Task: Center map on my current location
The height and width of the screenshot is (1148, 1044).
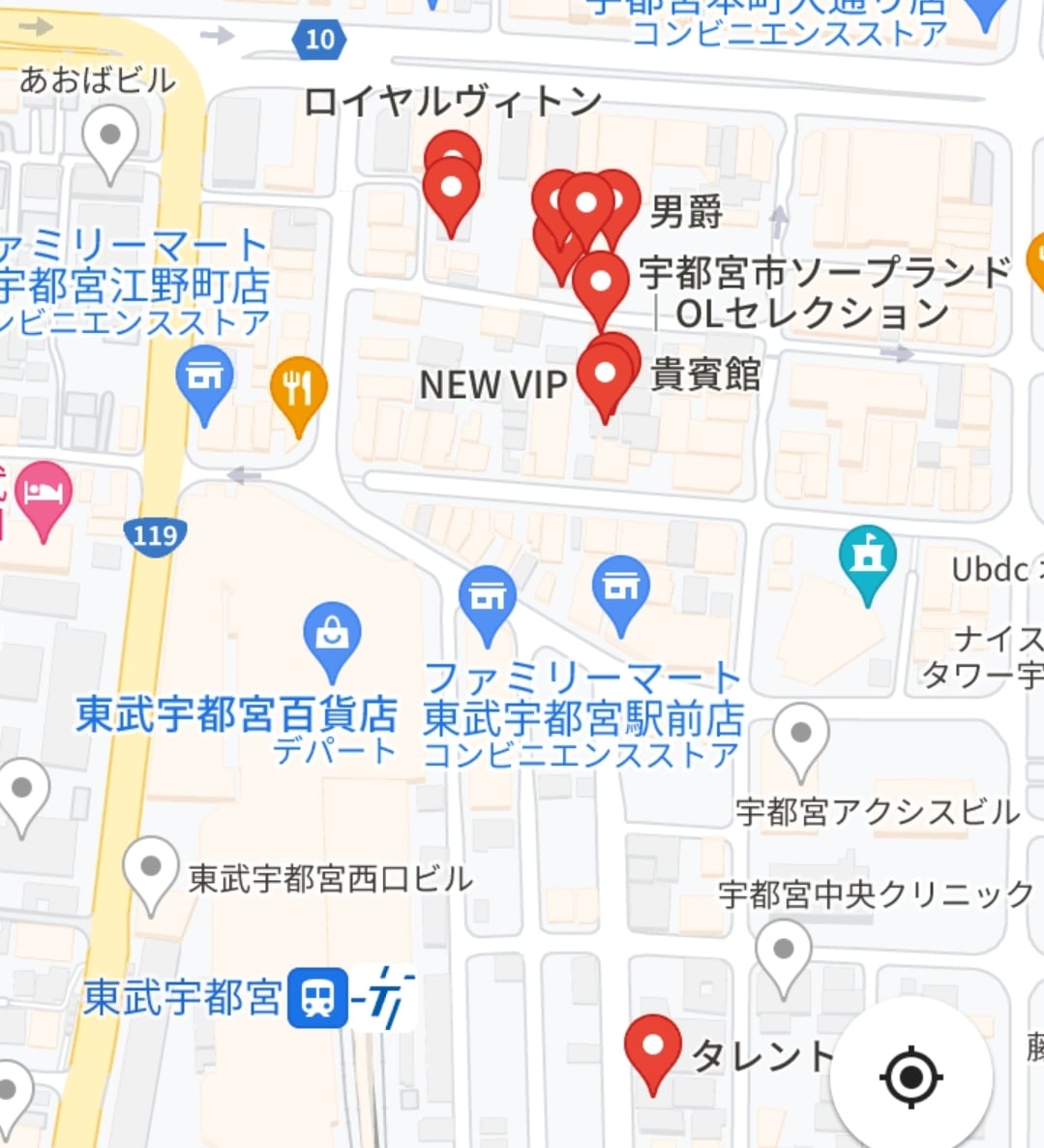Action: click(x=910, y=1075)
